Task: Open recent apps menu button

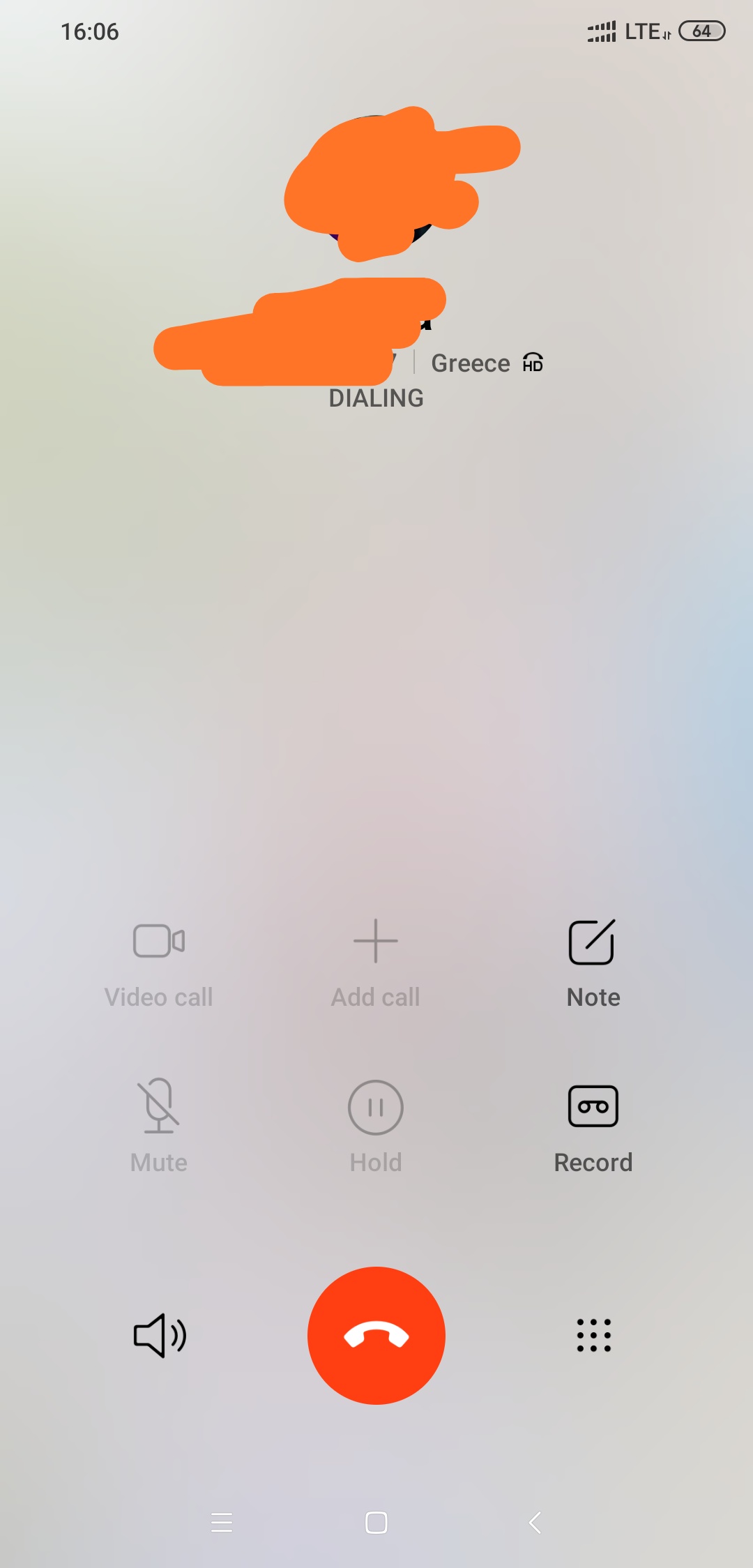Action: click(x=221, y=1522)
